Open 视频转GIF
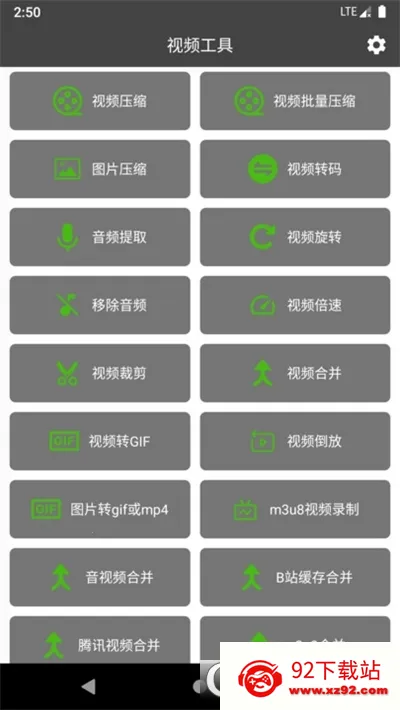400x710 pixels. [100, 441]
